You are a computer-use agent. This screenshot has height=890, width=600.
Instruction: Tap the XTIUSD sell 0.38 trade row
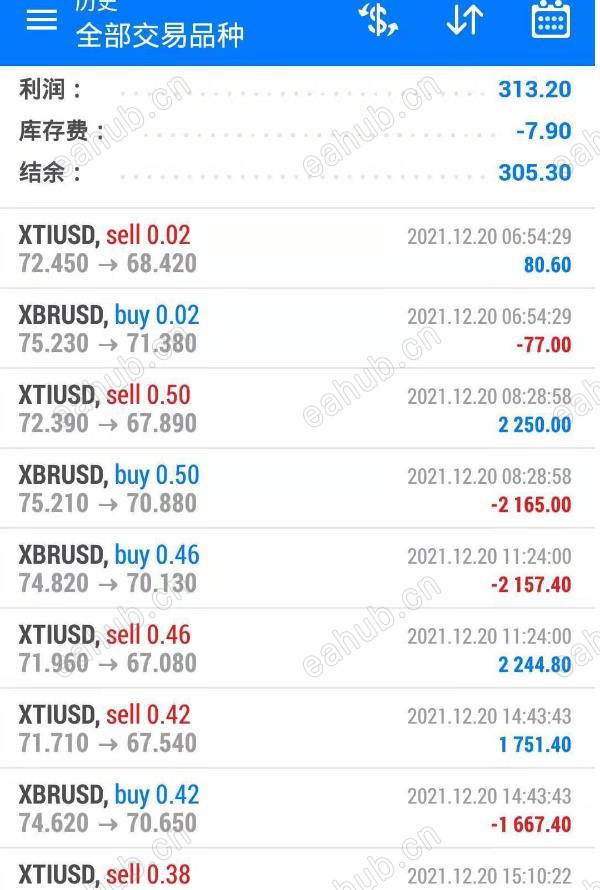(x=298, y=874)
